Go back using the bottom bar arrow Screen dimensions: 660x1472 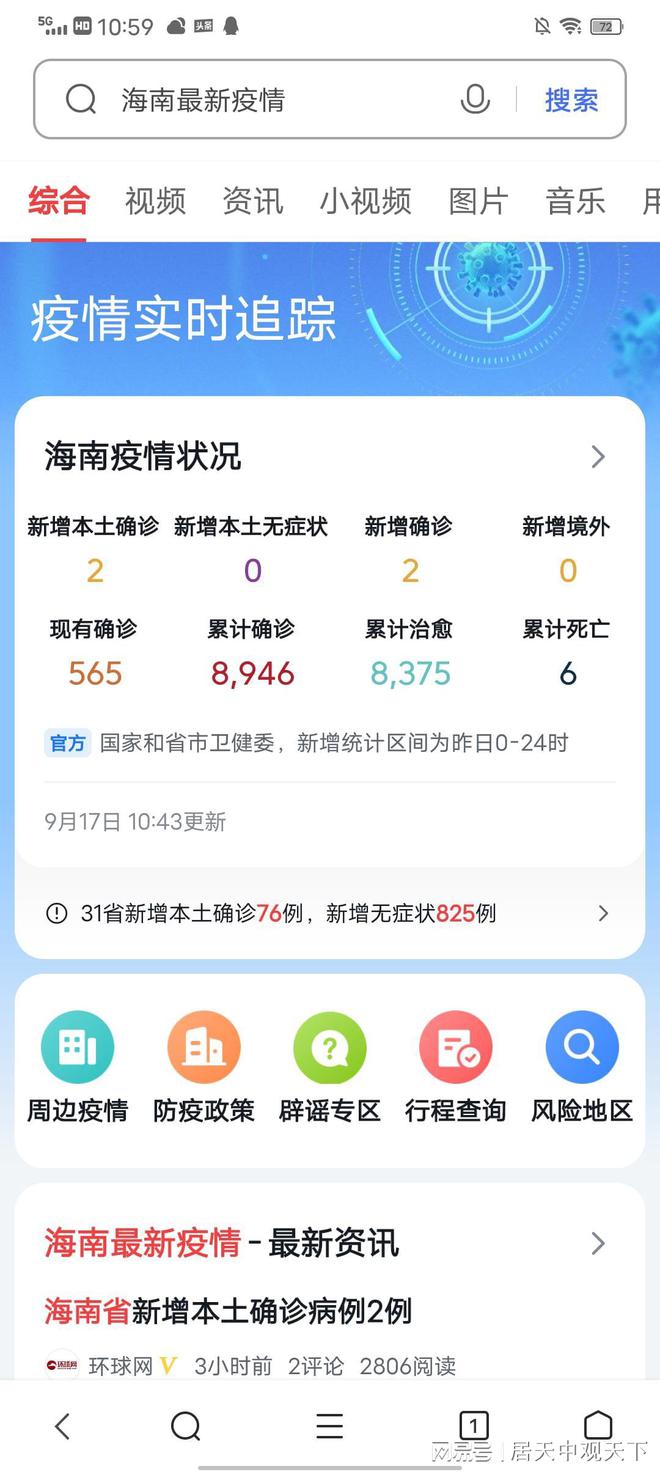point(62,1426)
